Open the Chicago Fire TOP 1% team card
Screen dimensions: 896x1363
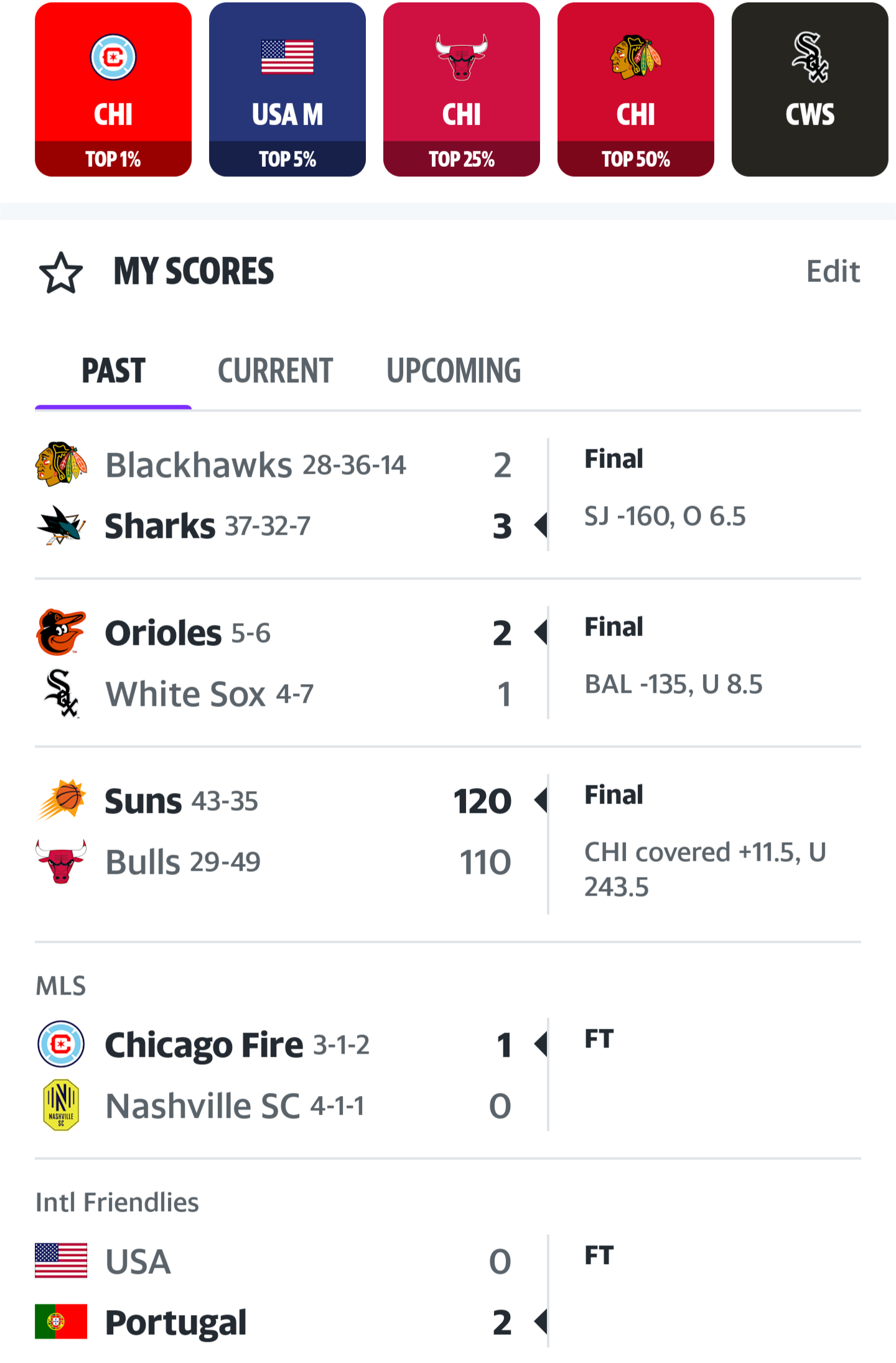[113, 90]
